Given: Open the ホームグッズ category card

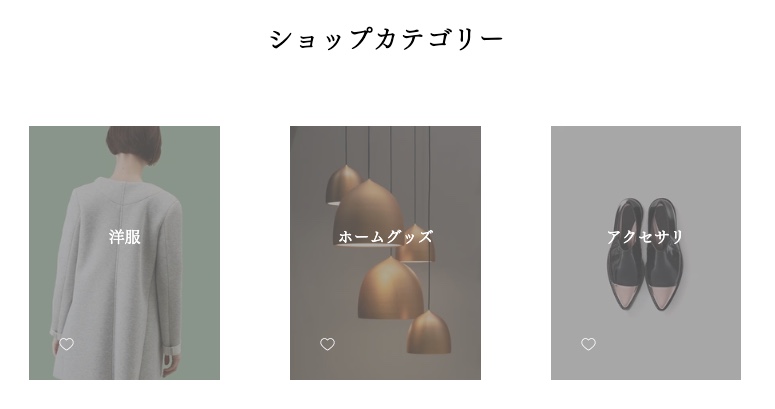Looking at the screenshot, I should click(385, 237).
